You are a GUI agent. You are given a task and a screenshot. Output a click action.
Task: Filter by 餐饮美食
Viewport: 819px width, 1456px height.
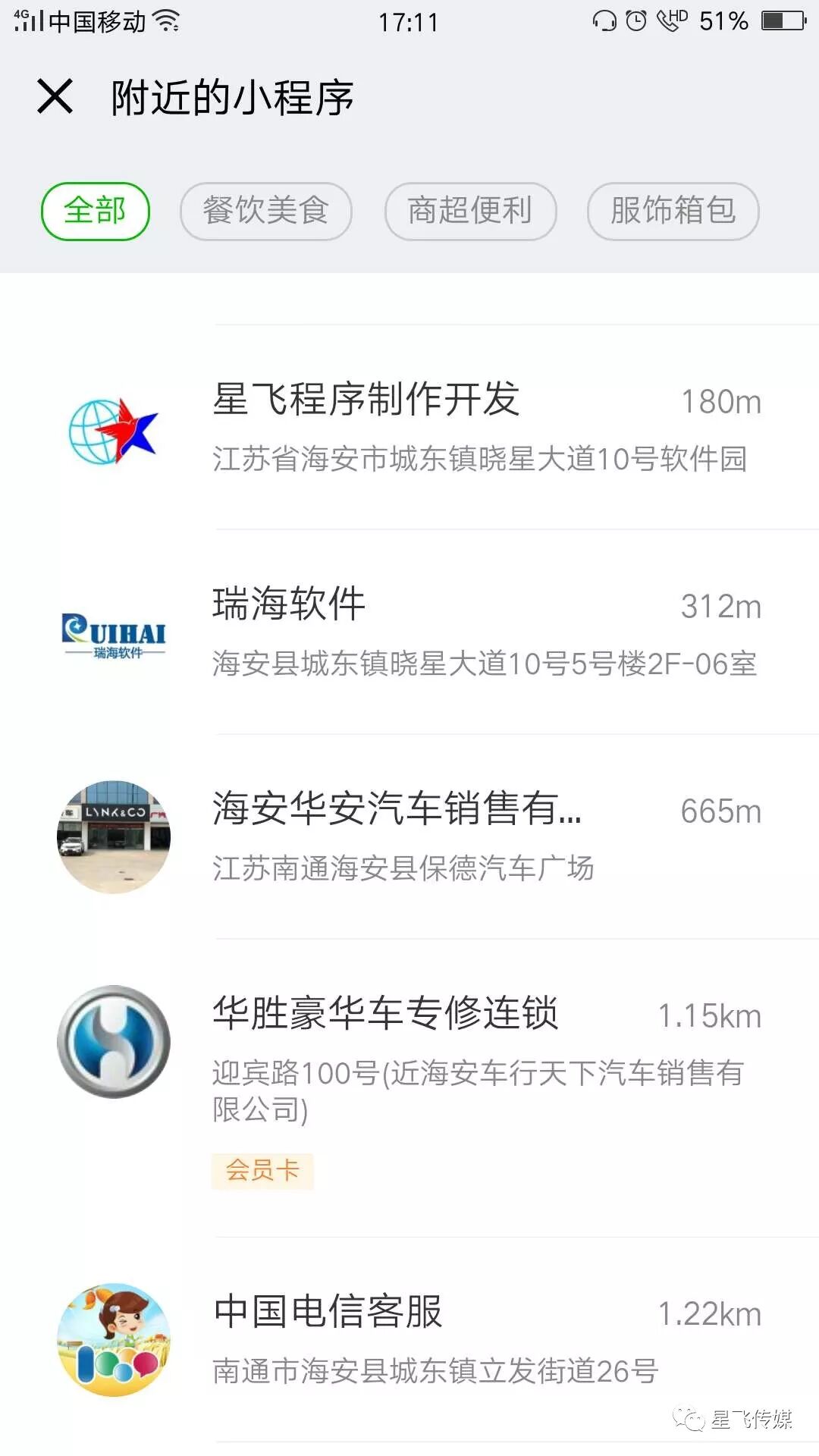(x=265, y=211)
